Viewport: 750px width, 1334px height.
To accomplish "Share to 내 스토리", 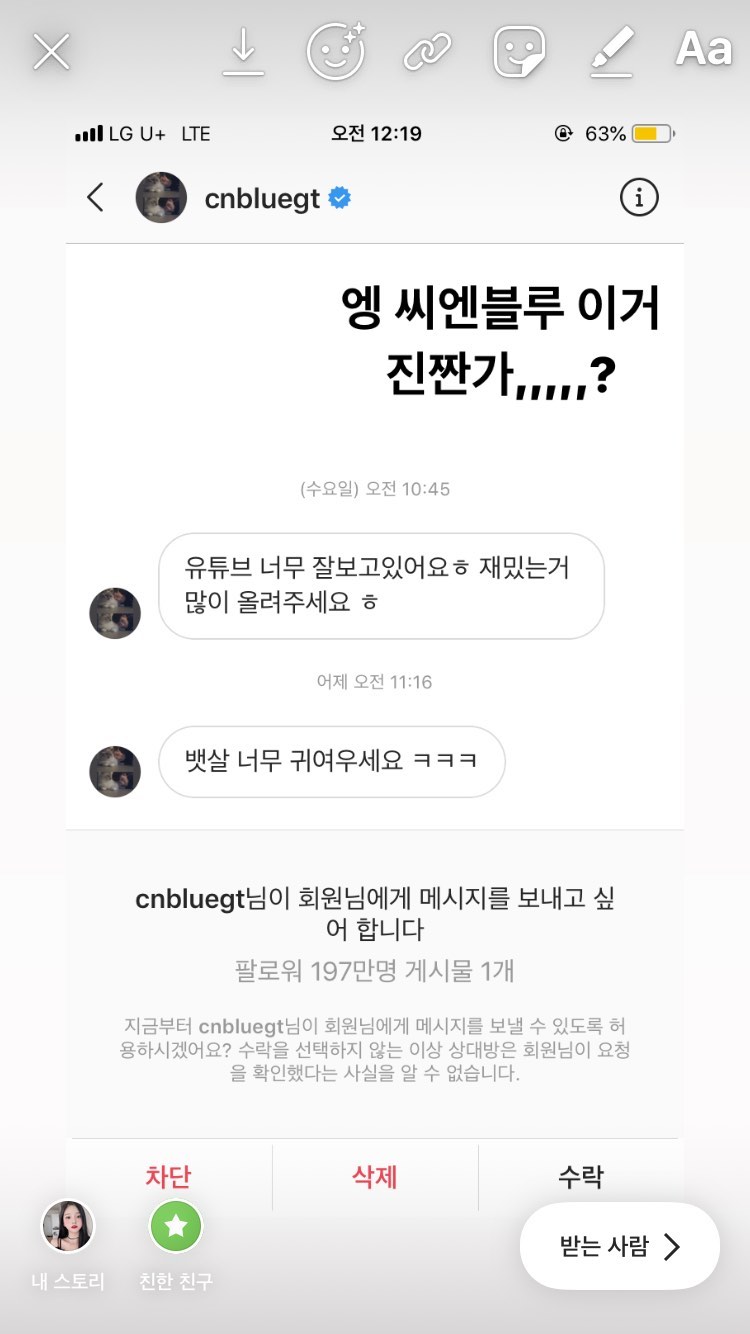I will tap(68, 1227).
